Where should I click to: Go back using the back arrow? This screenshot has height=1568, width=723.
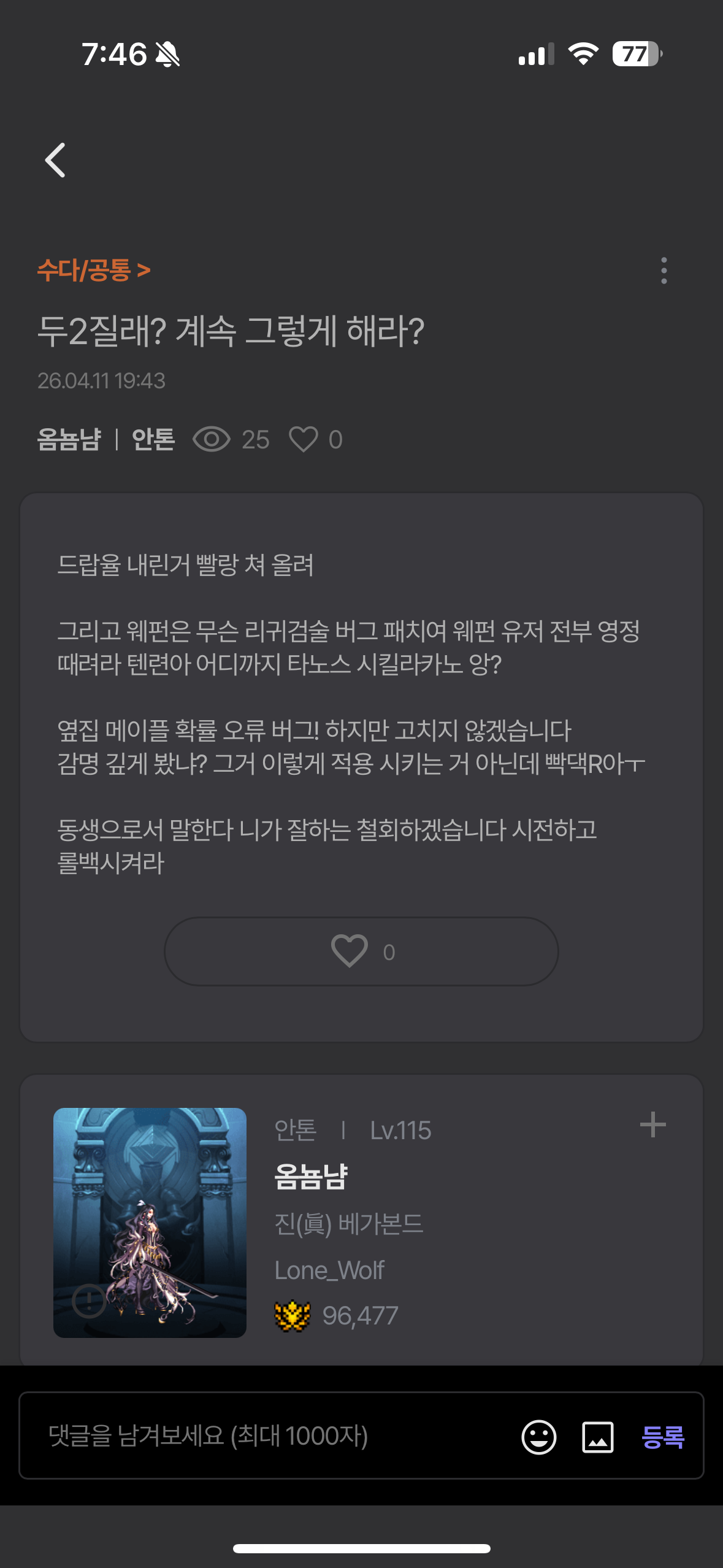tap(55, 161)
